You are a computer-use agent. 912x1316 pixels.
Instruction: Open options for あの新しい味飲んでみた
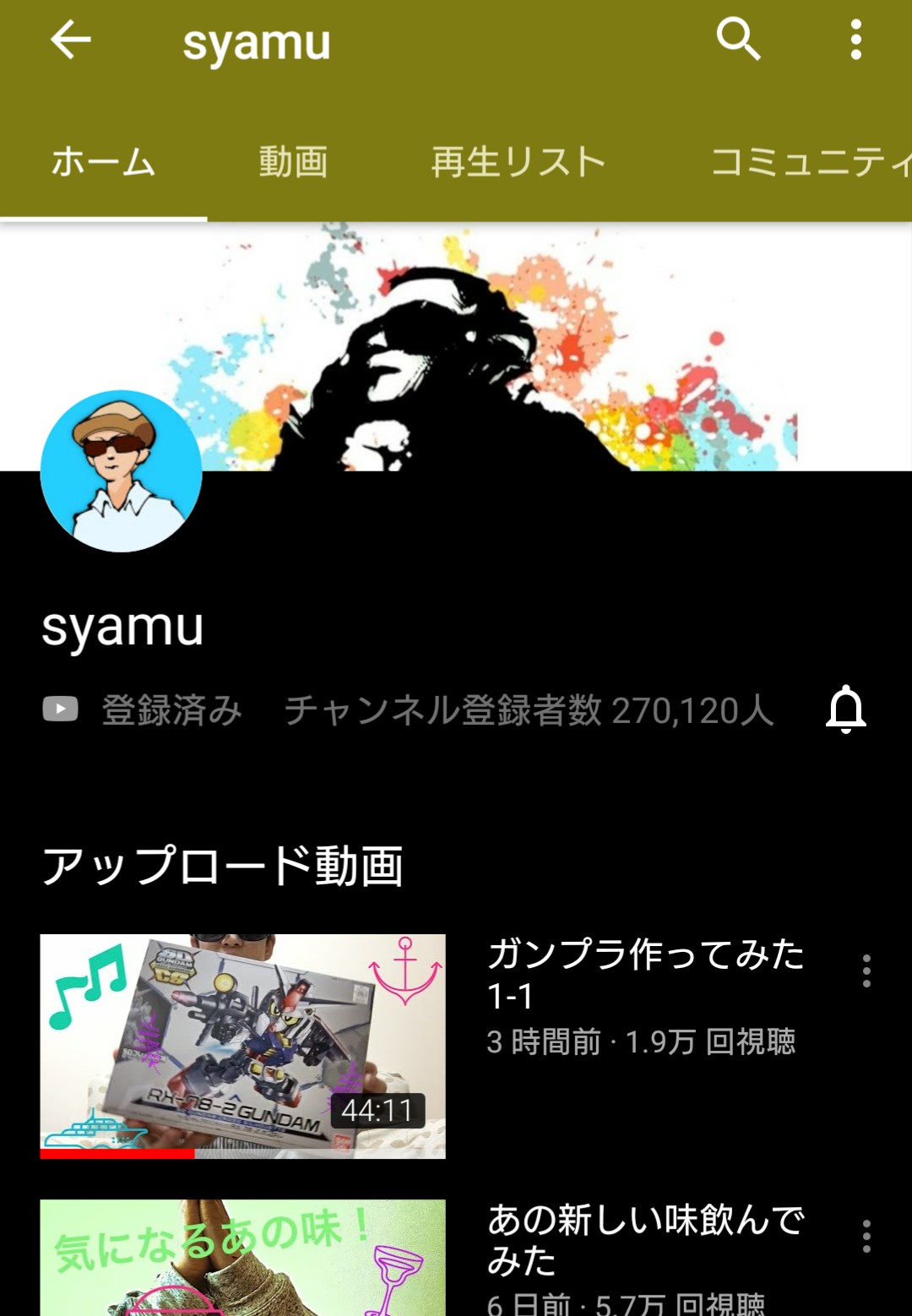(866, 1237)
